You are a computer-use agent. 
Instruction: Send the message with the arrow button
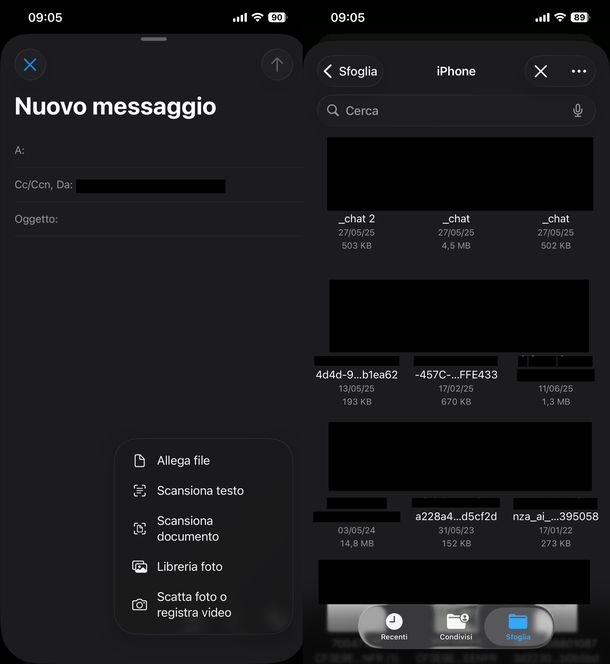click(x=277, y=65)
